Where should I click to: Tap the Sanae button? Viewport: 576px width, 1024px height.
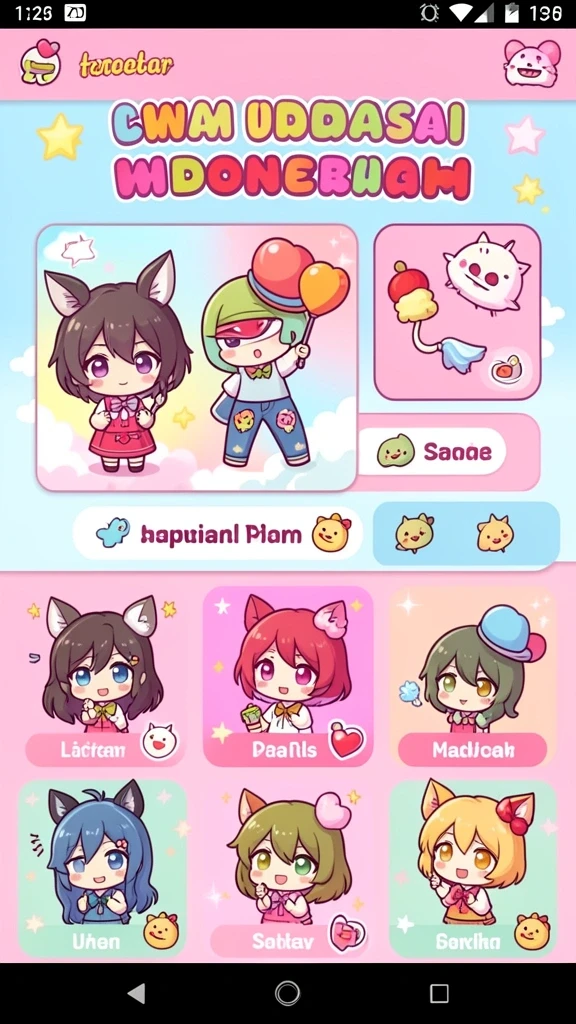pyautogui.click(x=432, y=451)
